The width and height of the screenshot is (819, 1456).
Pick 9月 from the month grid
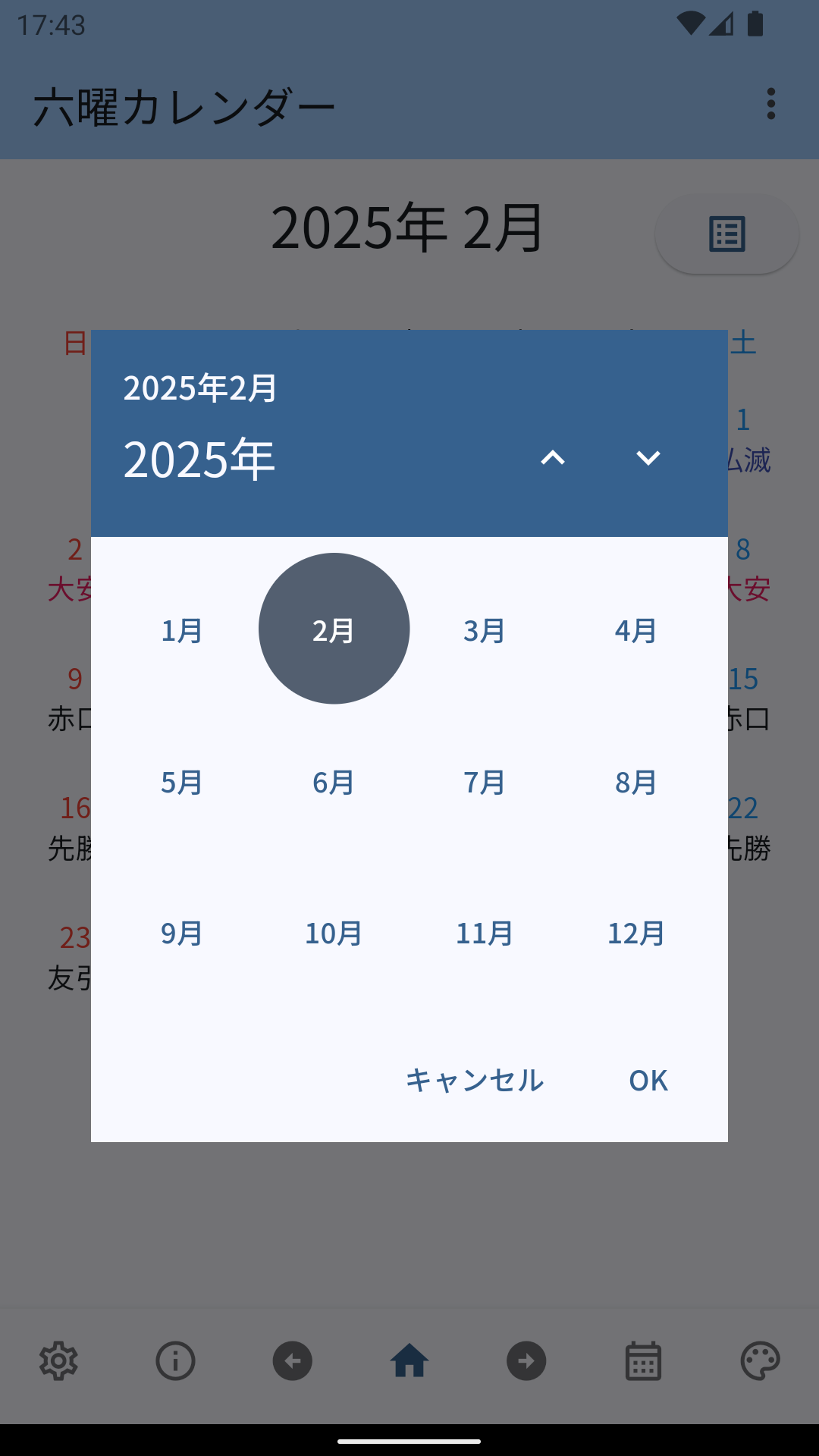(182, 933)
